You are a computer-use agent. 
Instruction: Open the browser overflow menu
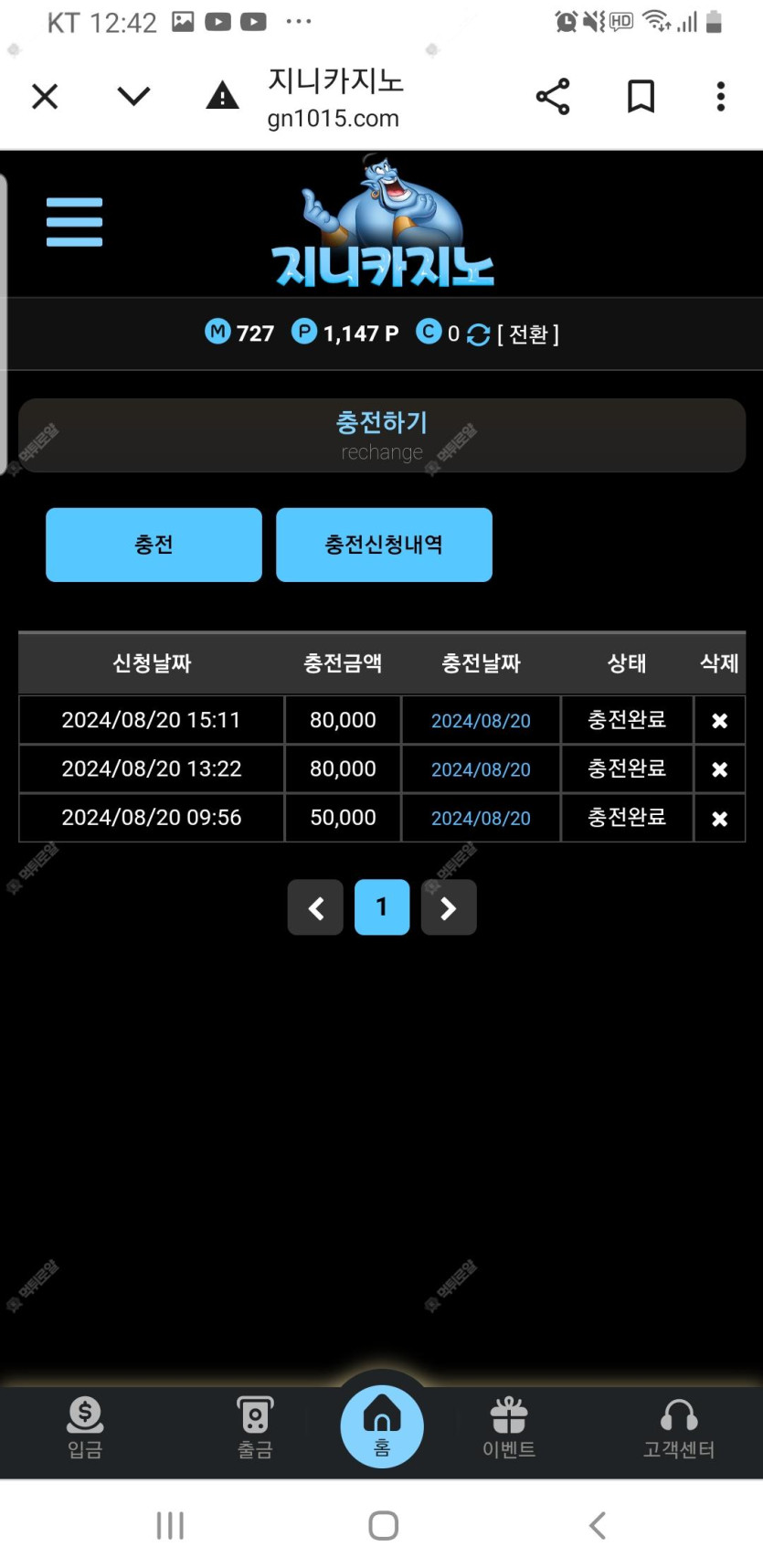pyautogui.click(x=721, y=96)
